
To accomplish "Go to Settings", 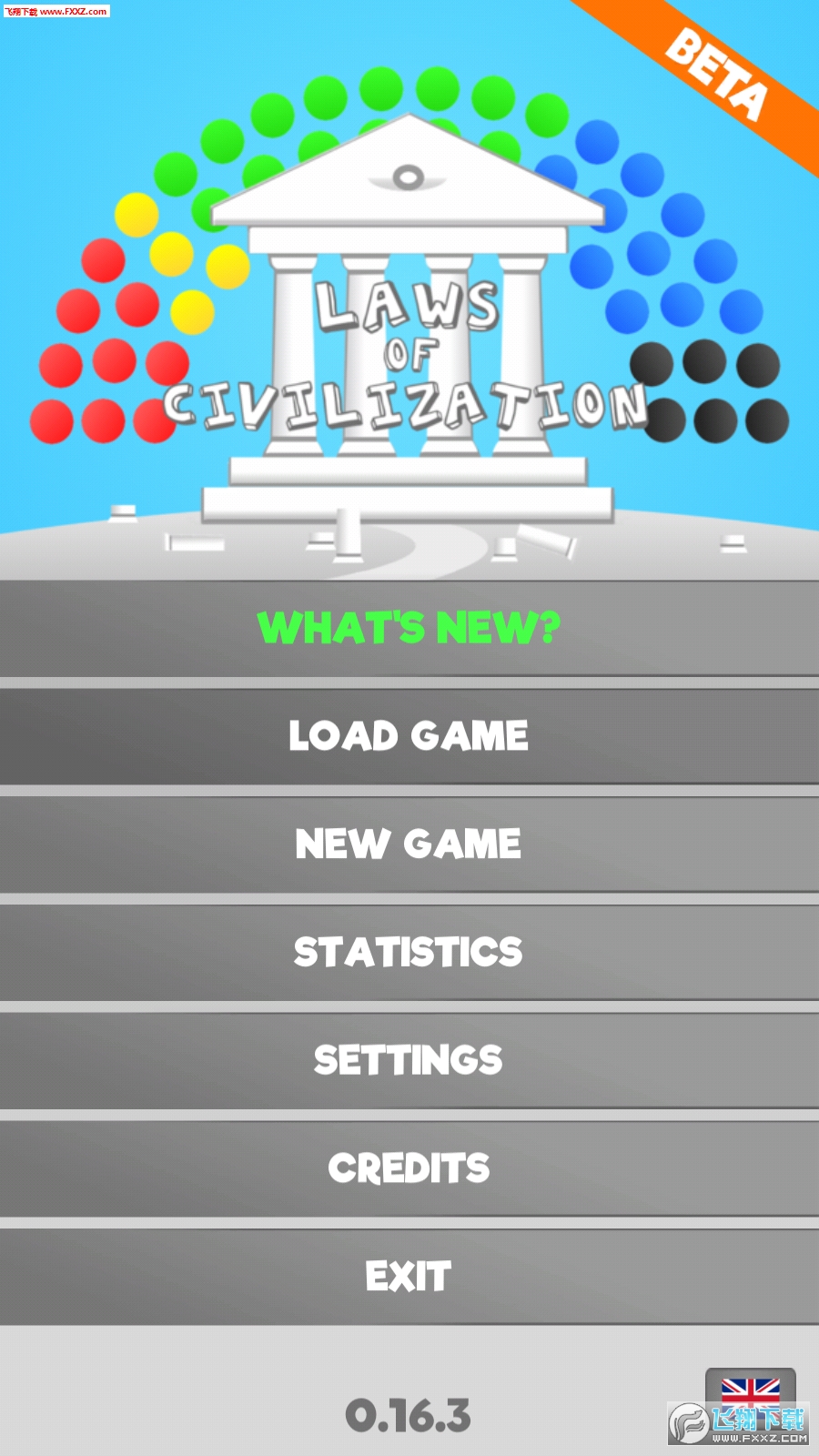I will pos(409,1061).
